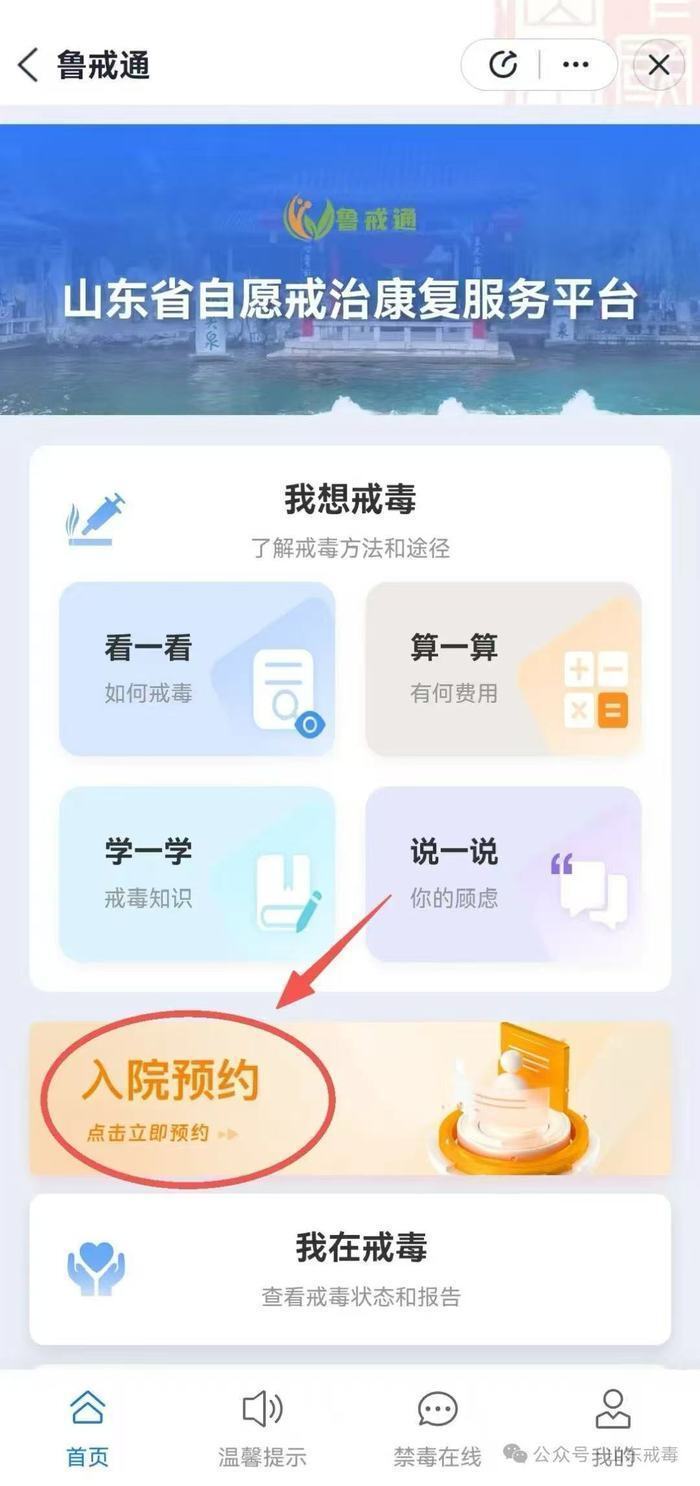Open the three-dot more menu
The image size is (700, 1486).
click(576, 66)
